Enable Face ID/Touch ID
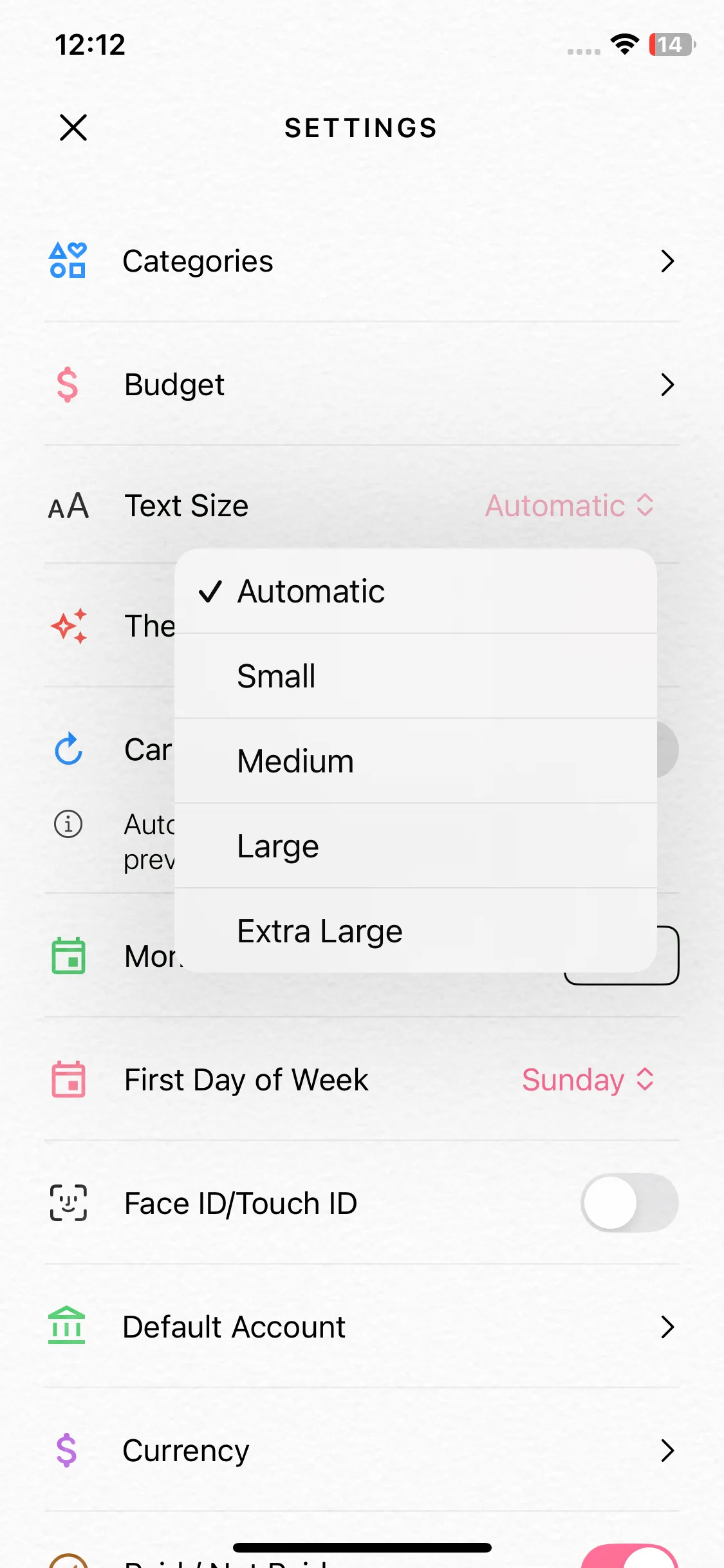The height and width of the screenshot is (1568, 724). (x=629, y=1203)
